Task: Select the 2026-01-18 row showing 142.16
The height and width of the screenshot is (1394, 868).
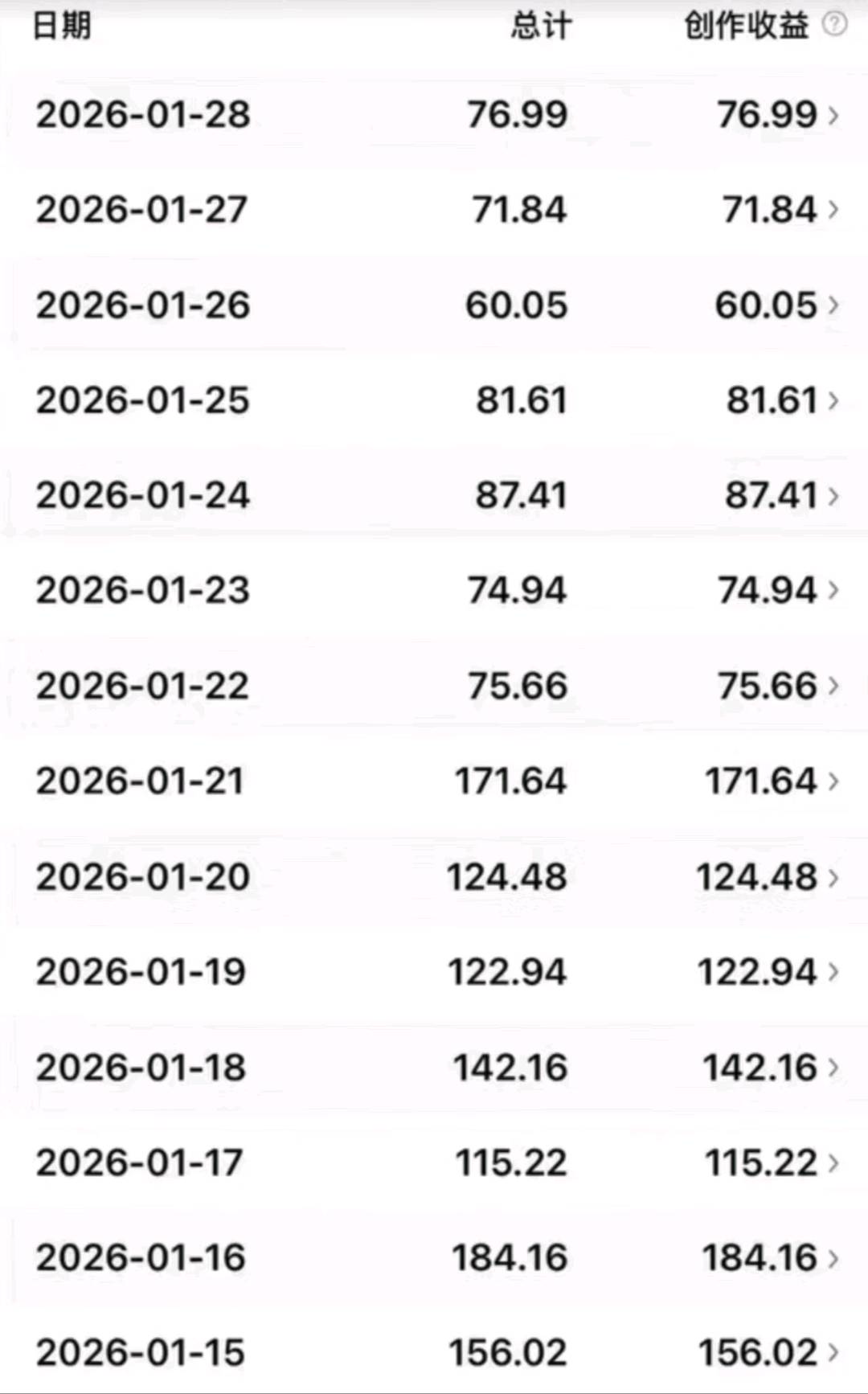Action: (x=434, y=1067)
